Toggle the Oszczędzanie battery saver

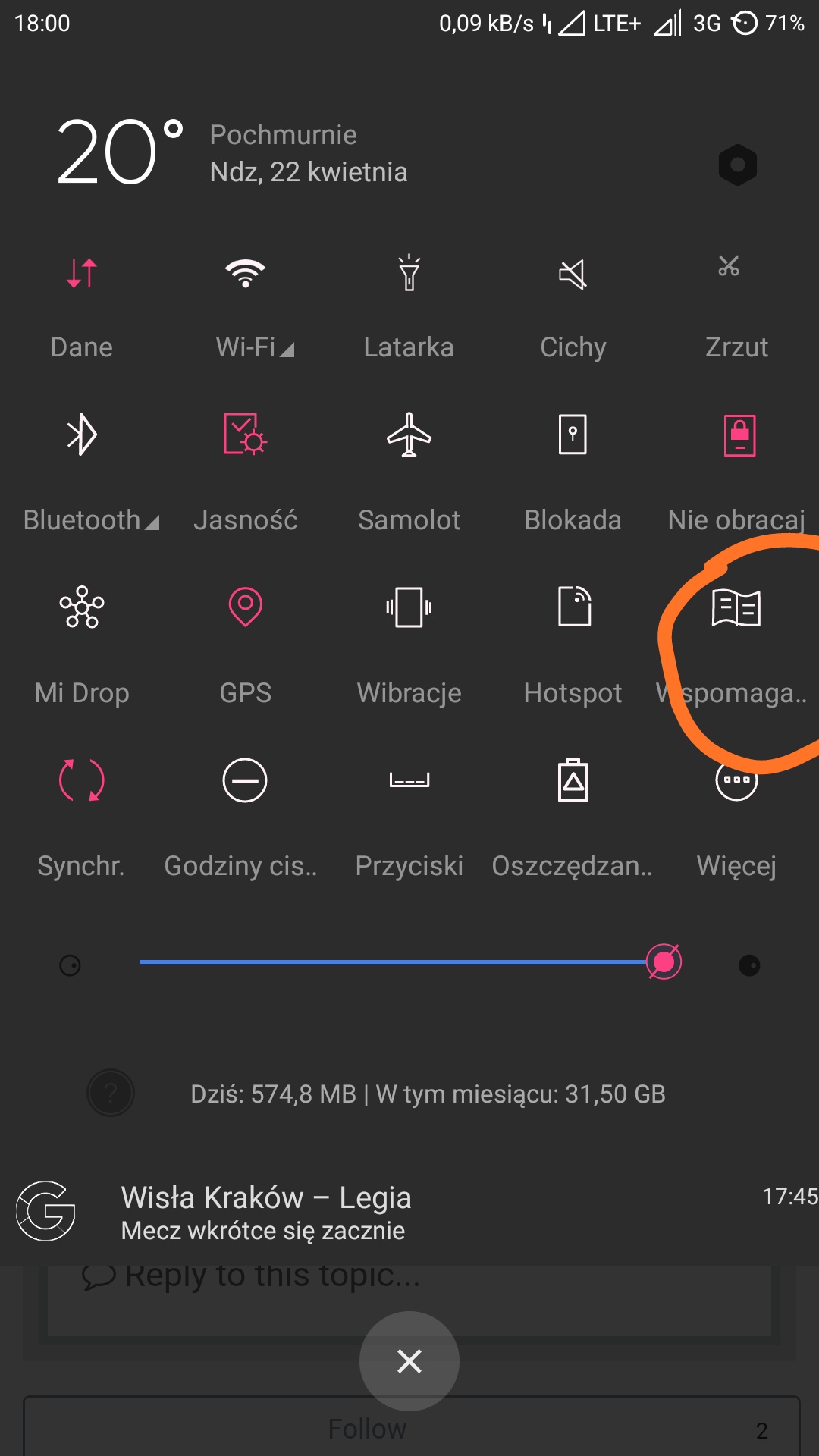(x=573, y=780)
